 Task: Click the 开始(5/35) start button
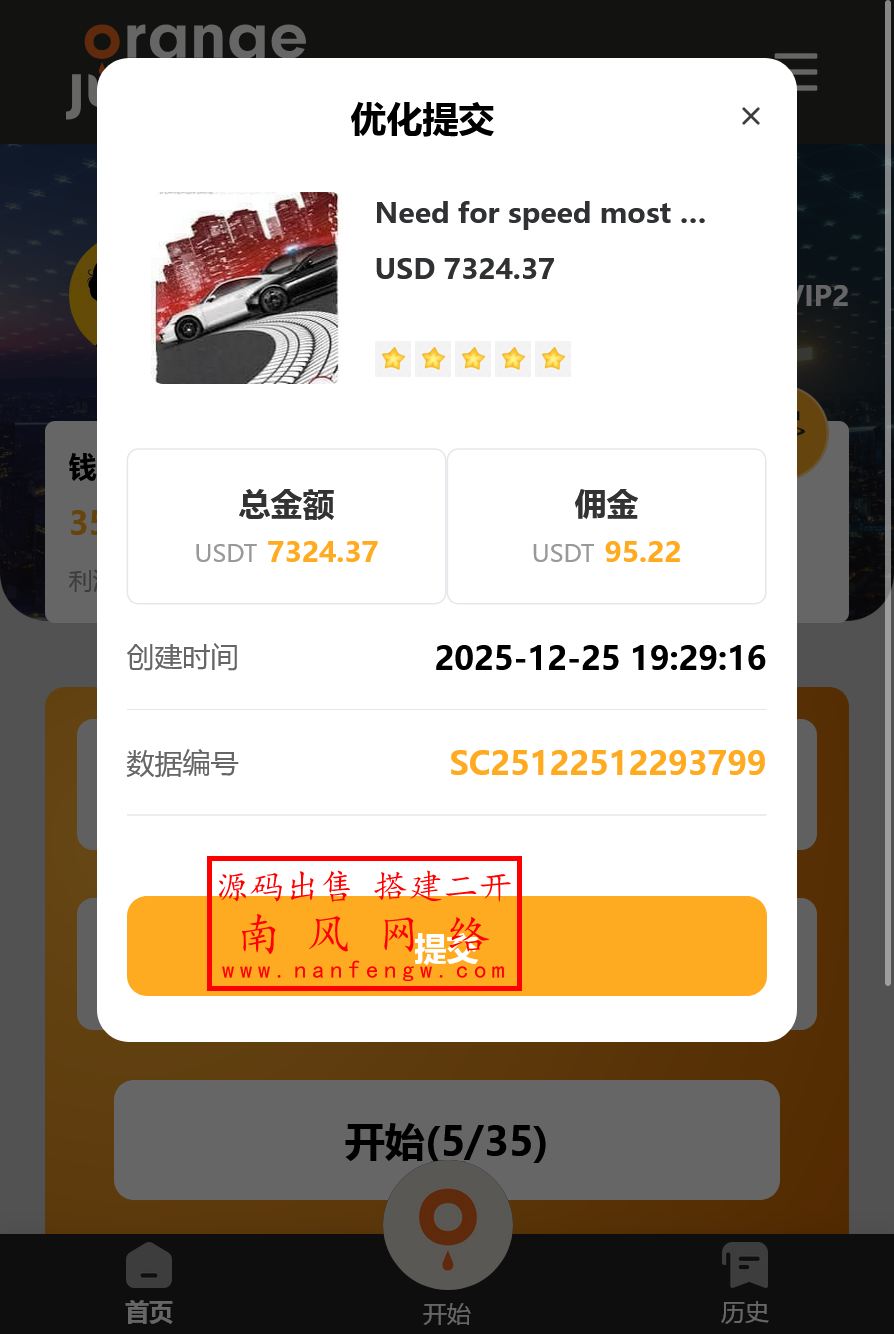pos(446,1140)
